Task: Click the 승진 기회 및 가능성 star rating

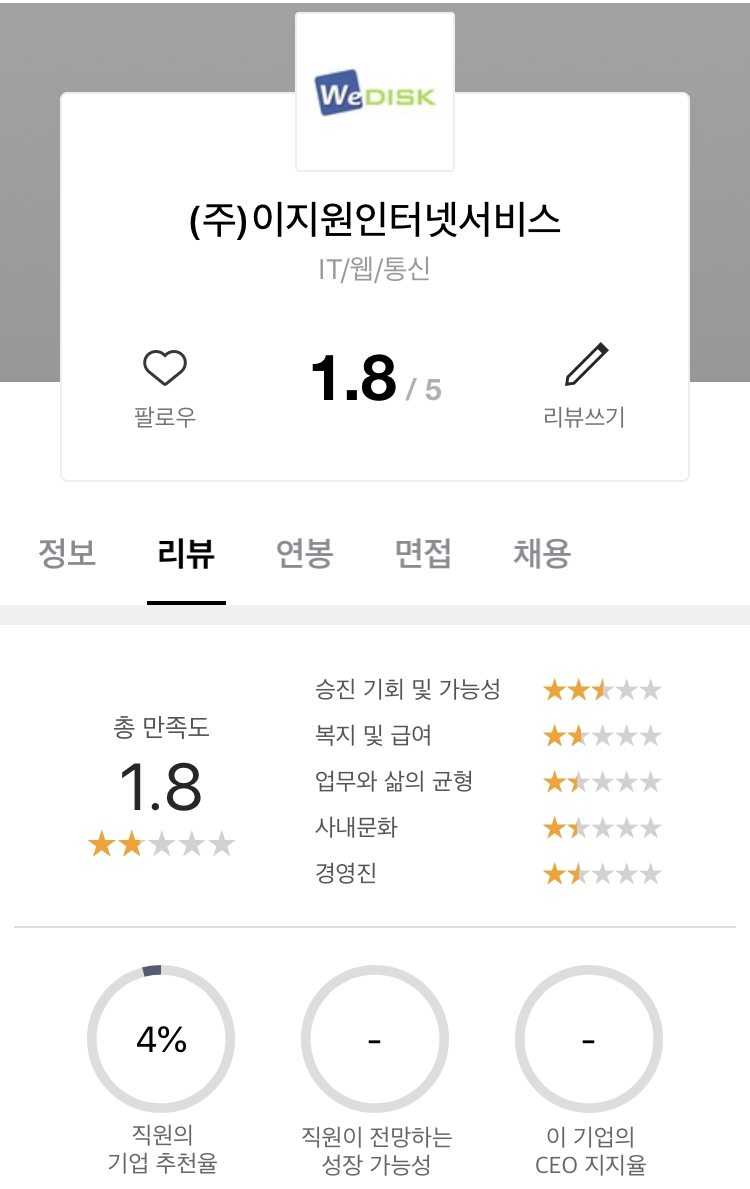Action: point(601,688)
